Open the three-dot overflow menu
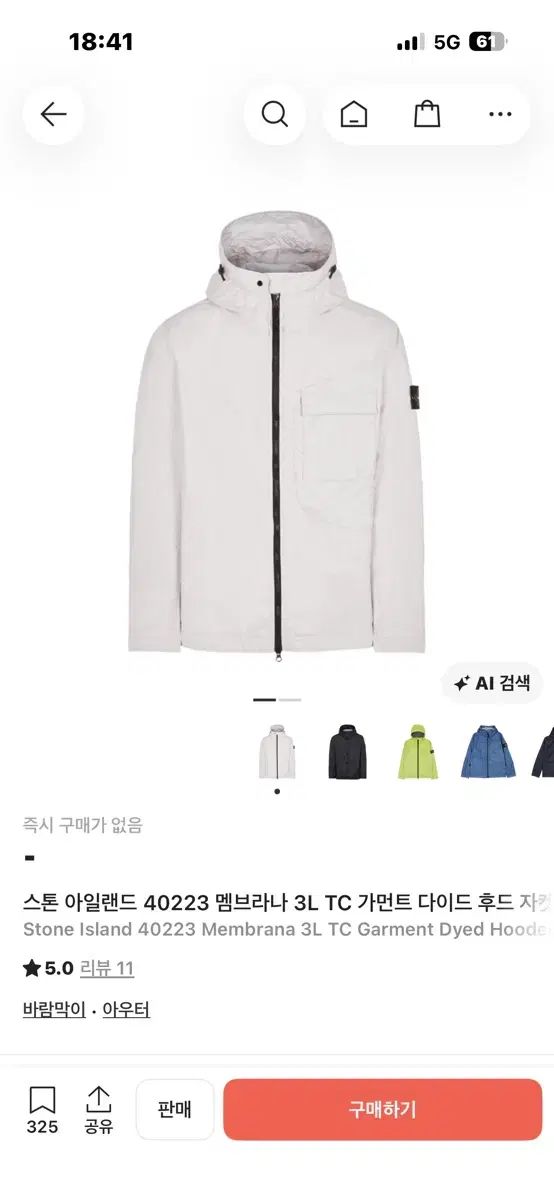 (x=500, y=114)
